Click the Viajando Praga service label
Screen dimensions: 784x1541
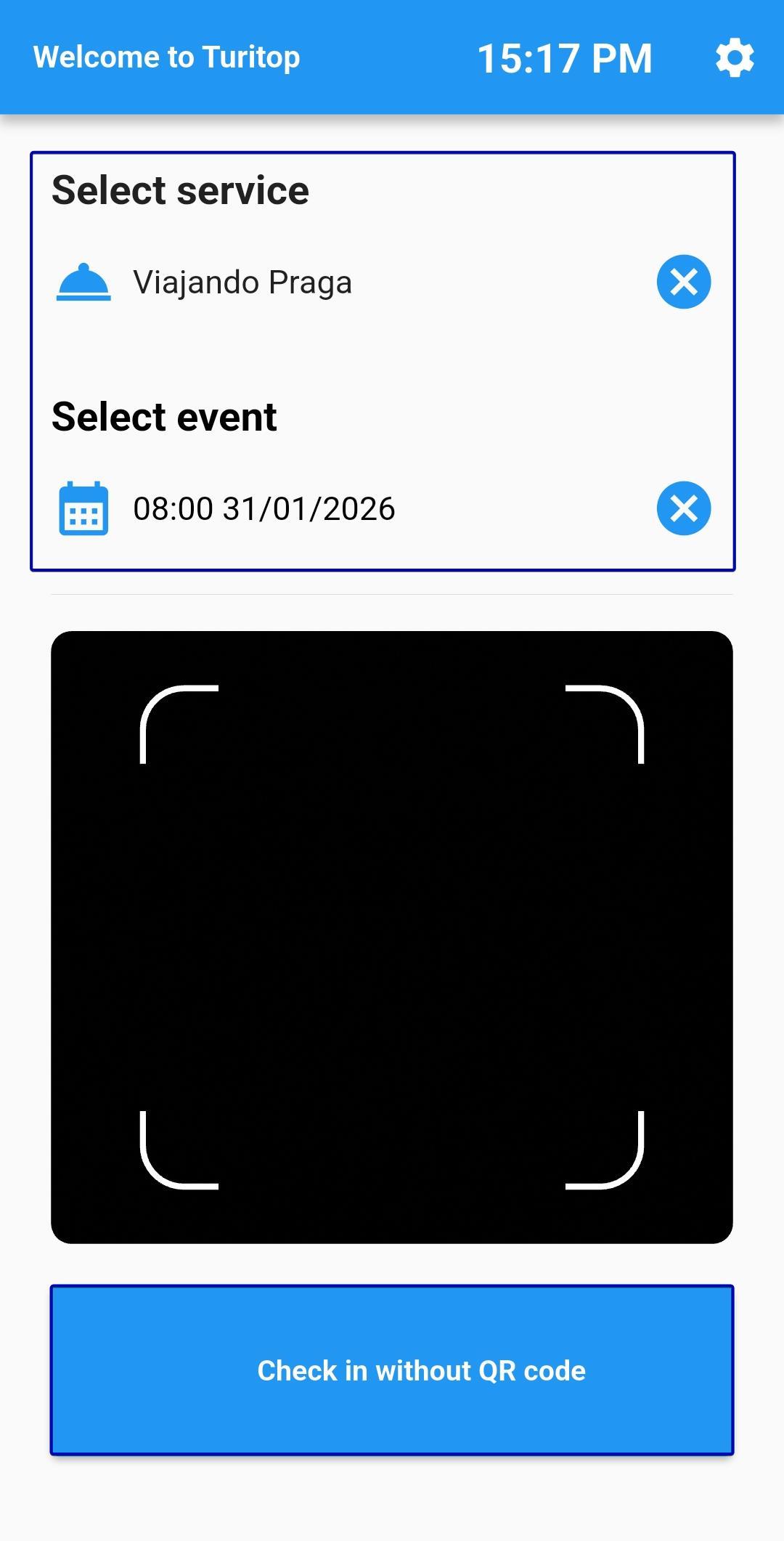(242, 282)
